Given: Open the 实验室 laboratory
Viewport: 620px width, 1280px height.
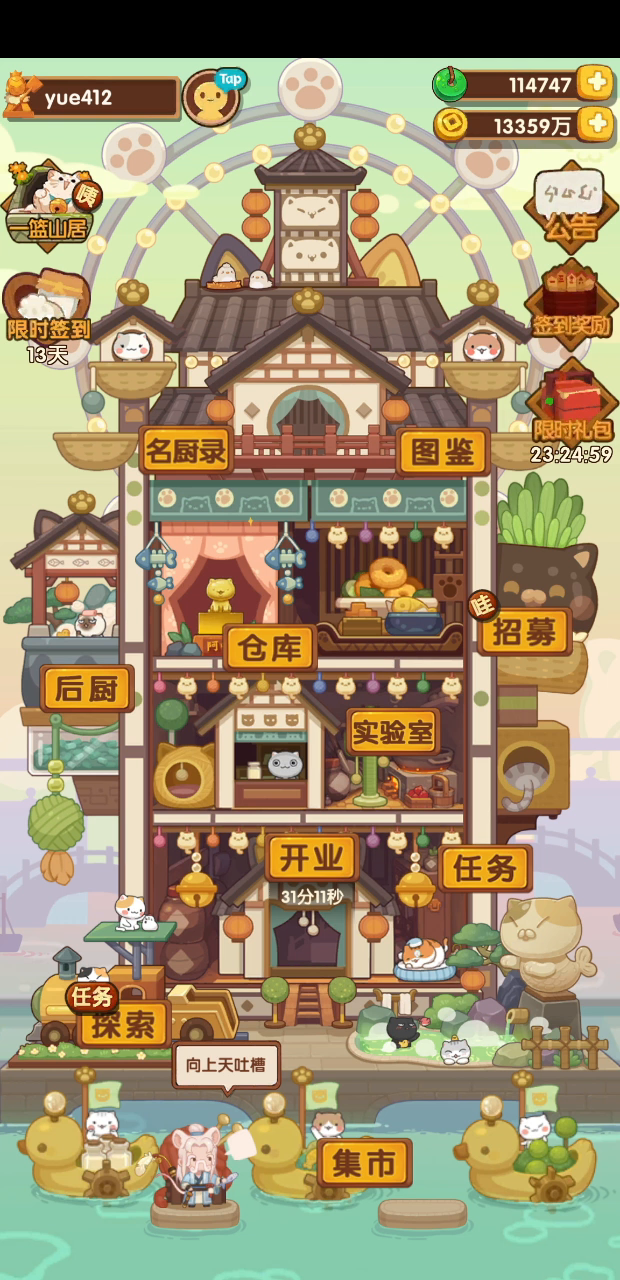Looking at the screenshot, I should (393, 732).
